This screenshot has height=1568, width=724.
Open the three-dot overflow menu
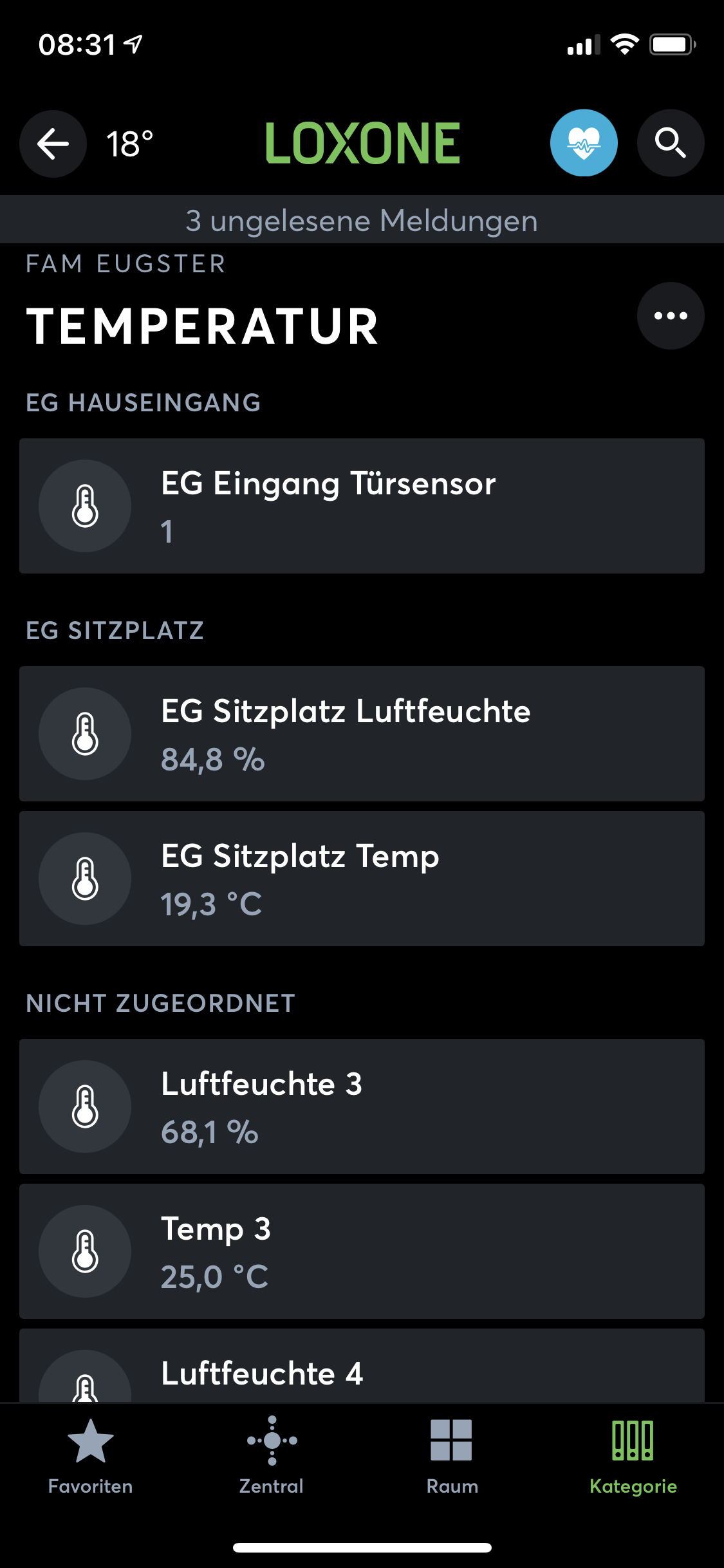pyautogui.click(x=670, y=316)
